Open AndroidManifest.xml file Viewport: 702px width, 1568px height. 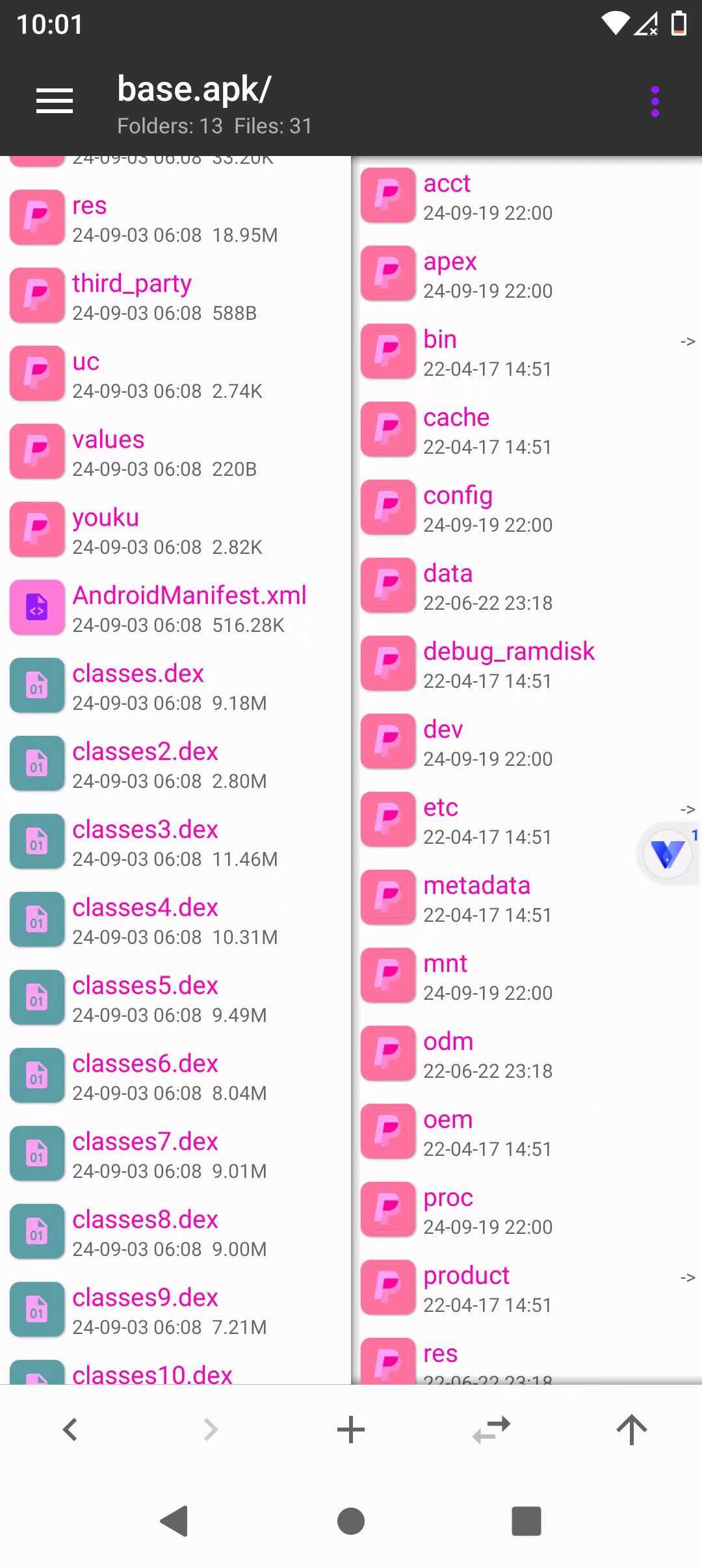175,608
